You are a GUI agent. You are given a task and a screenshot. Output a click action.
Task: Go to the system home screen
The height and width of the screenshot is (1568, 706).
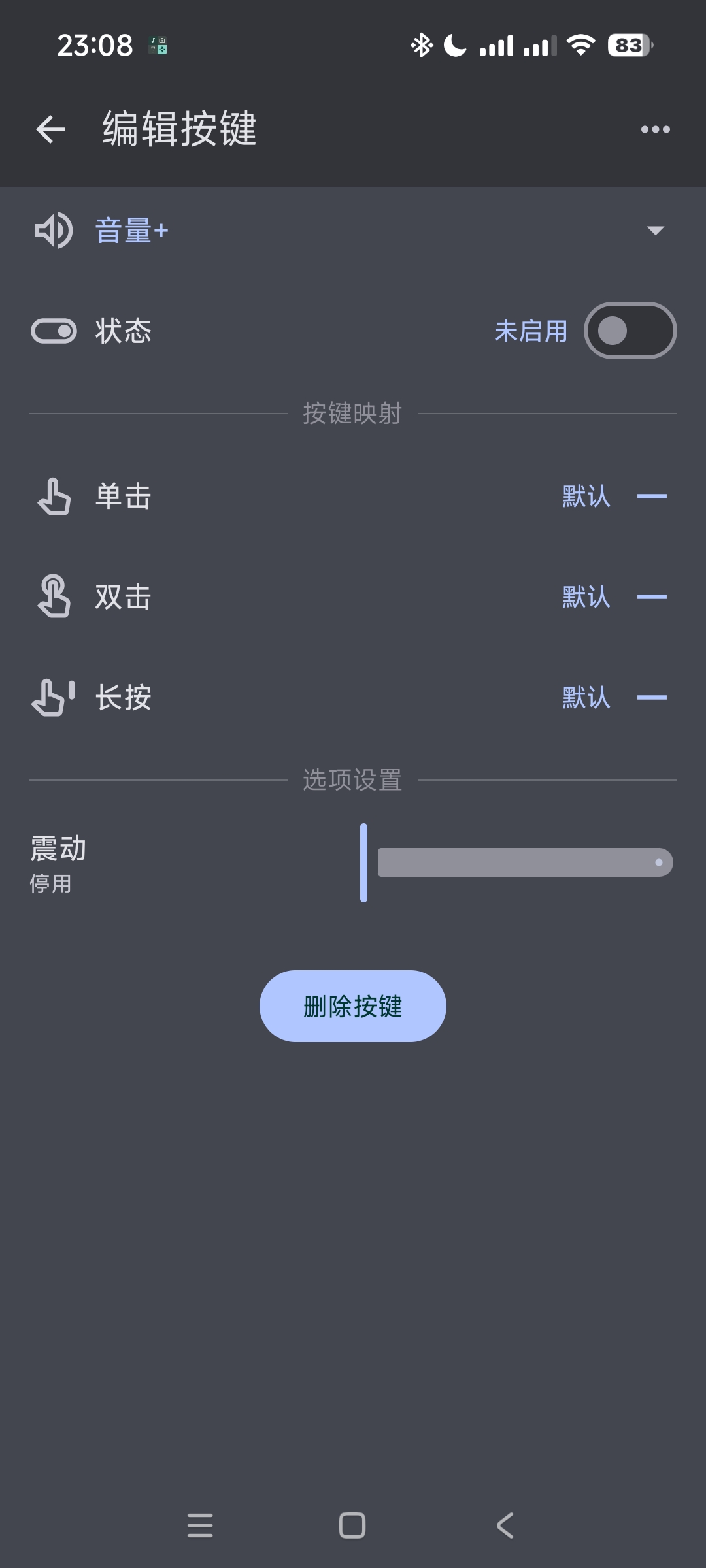click(352, 1526)
